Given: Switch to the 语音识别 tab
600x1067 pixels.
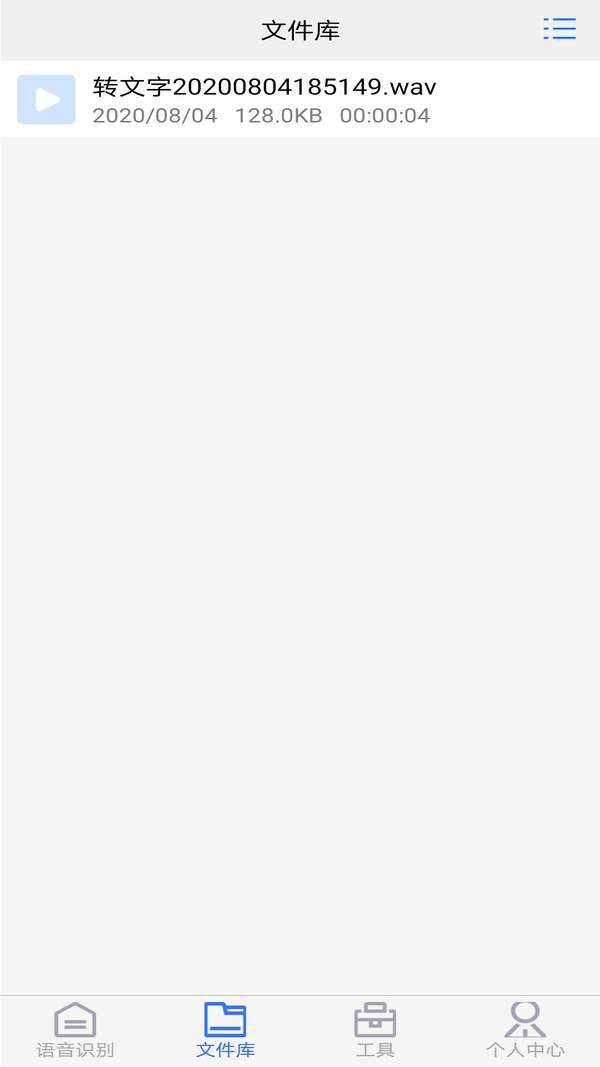Looking at the screenshot, I should (75, 1030).
